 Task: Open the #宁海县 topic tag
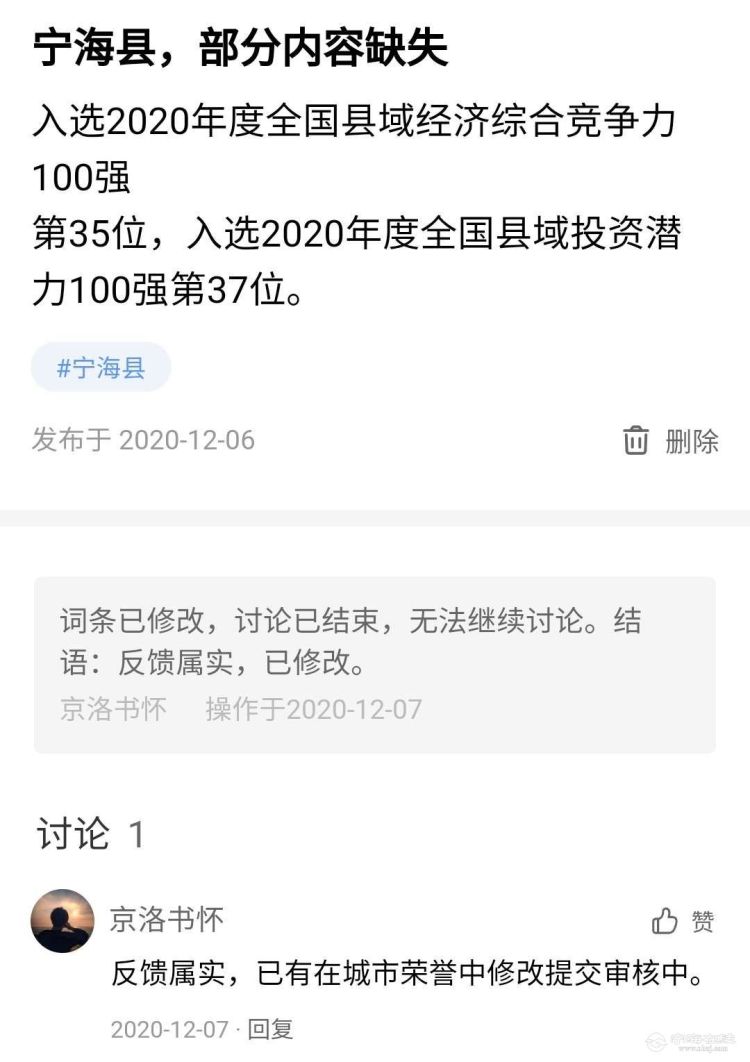pyautogui.click(x=101, y=367)
